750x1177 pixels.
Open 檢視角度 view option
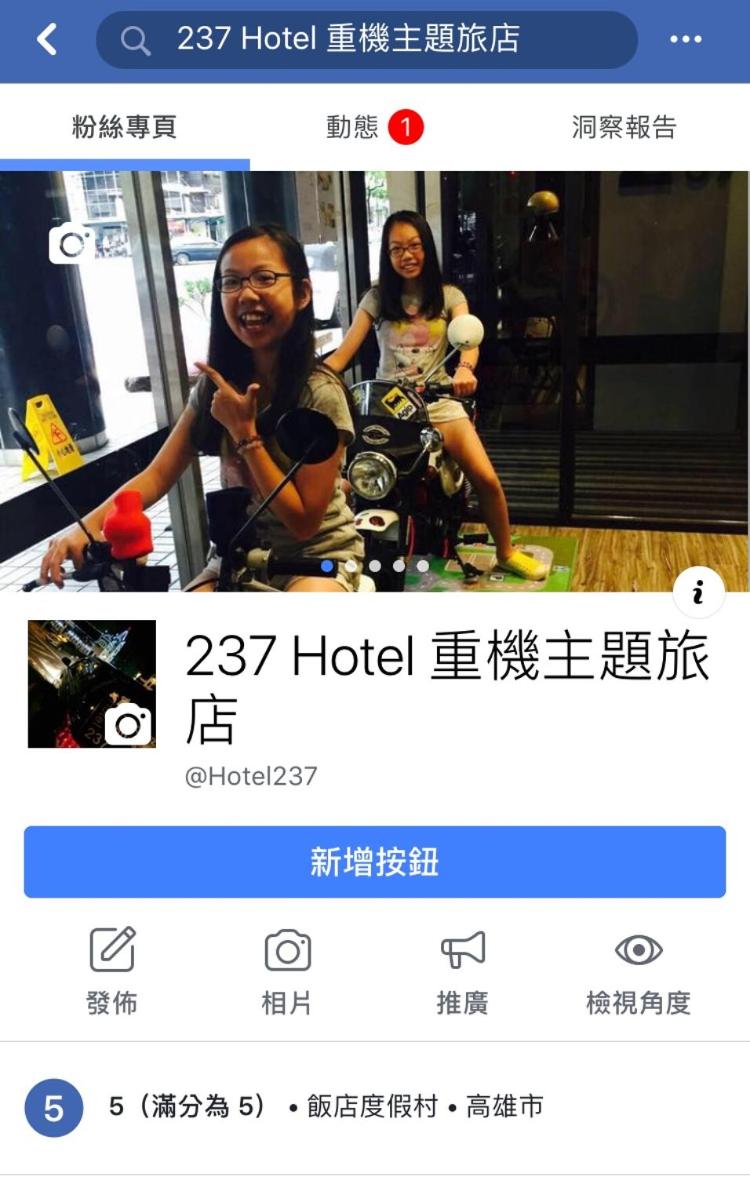point(638,970)
